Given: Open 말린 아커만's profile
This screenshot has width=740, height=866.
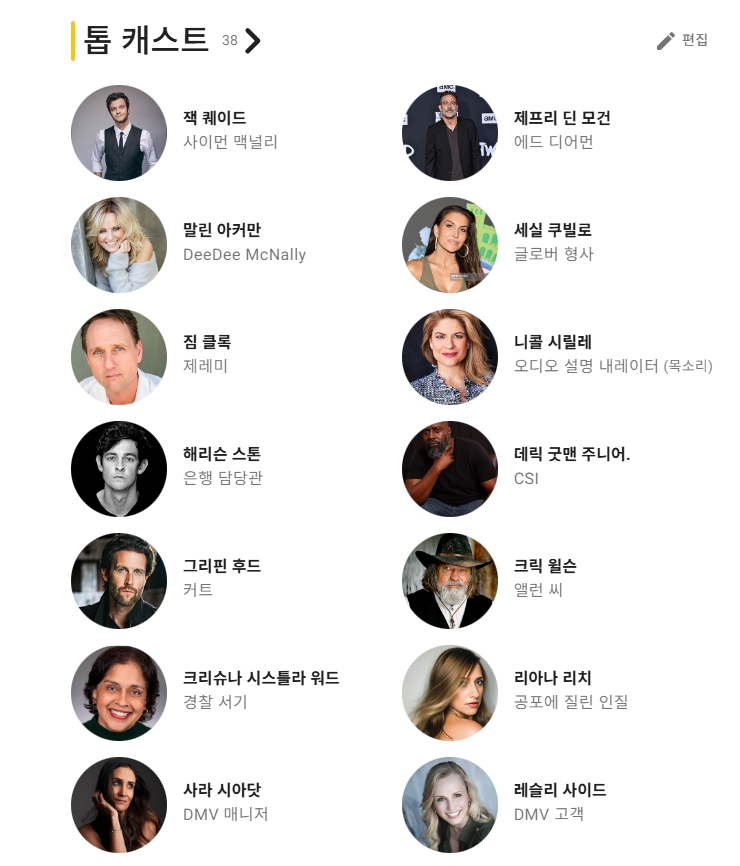Looking at the screenshot, I should click(222, 230).
